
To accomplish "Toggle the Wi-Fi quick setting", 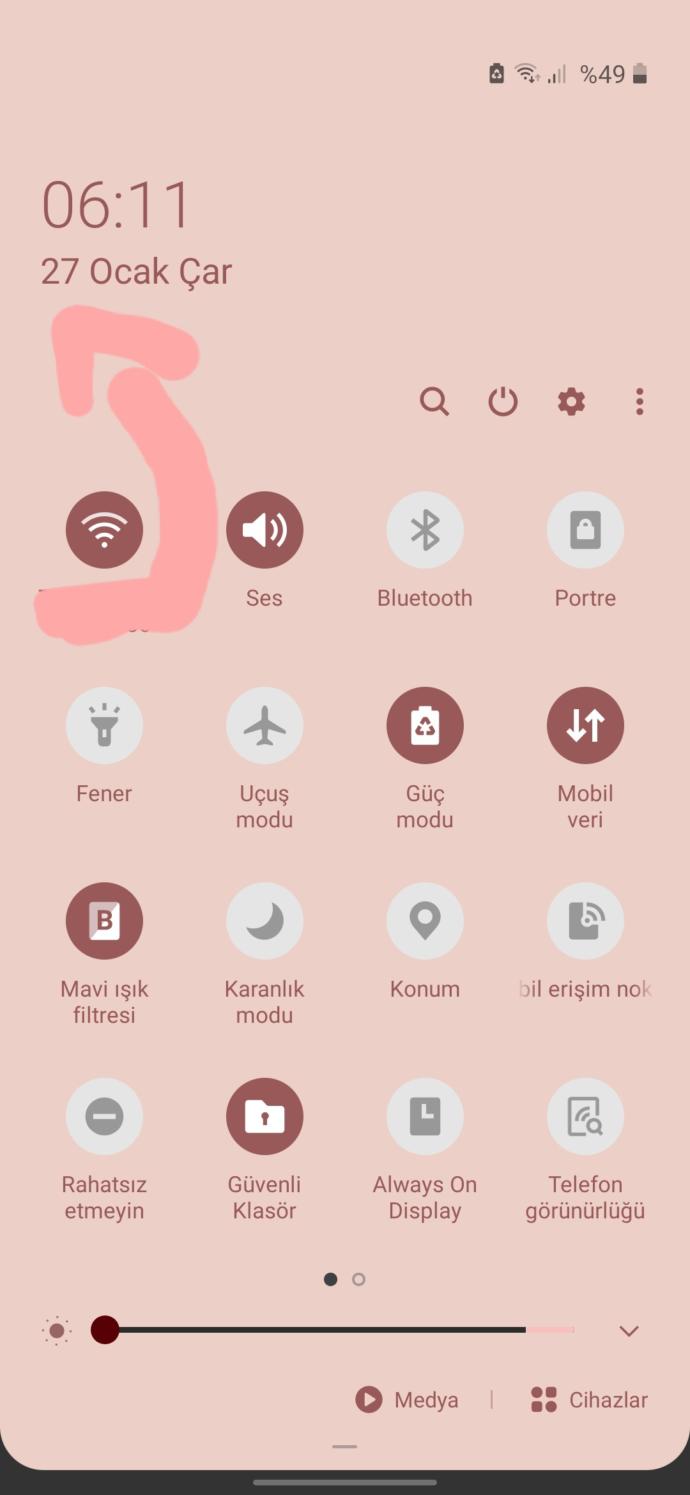I will point(104,530).
